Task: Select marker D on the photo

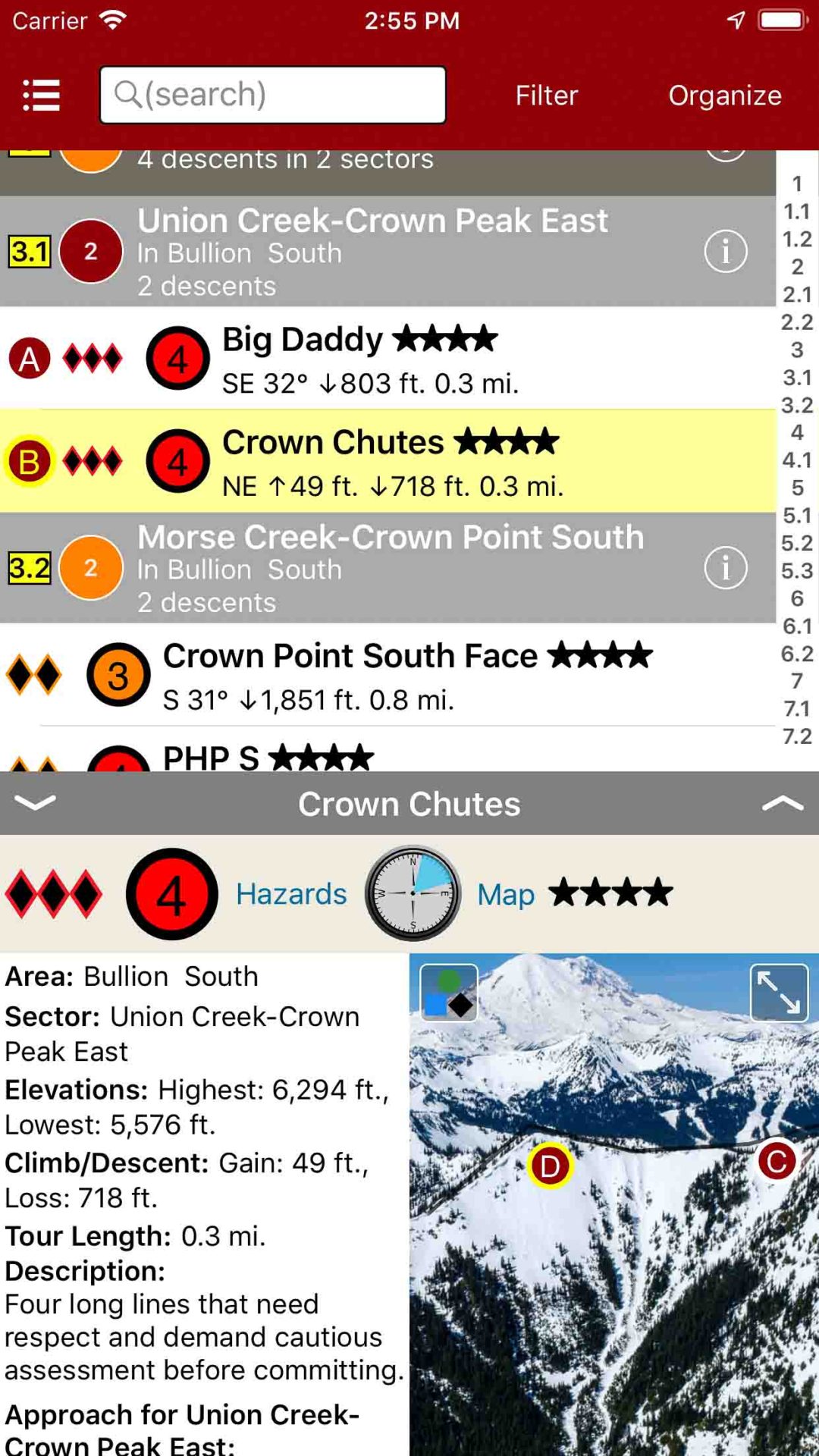Action: pyautogui.click(x=550, y=1166)
